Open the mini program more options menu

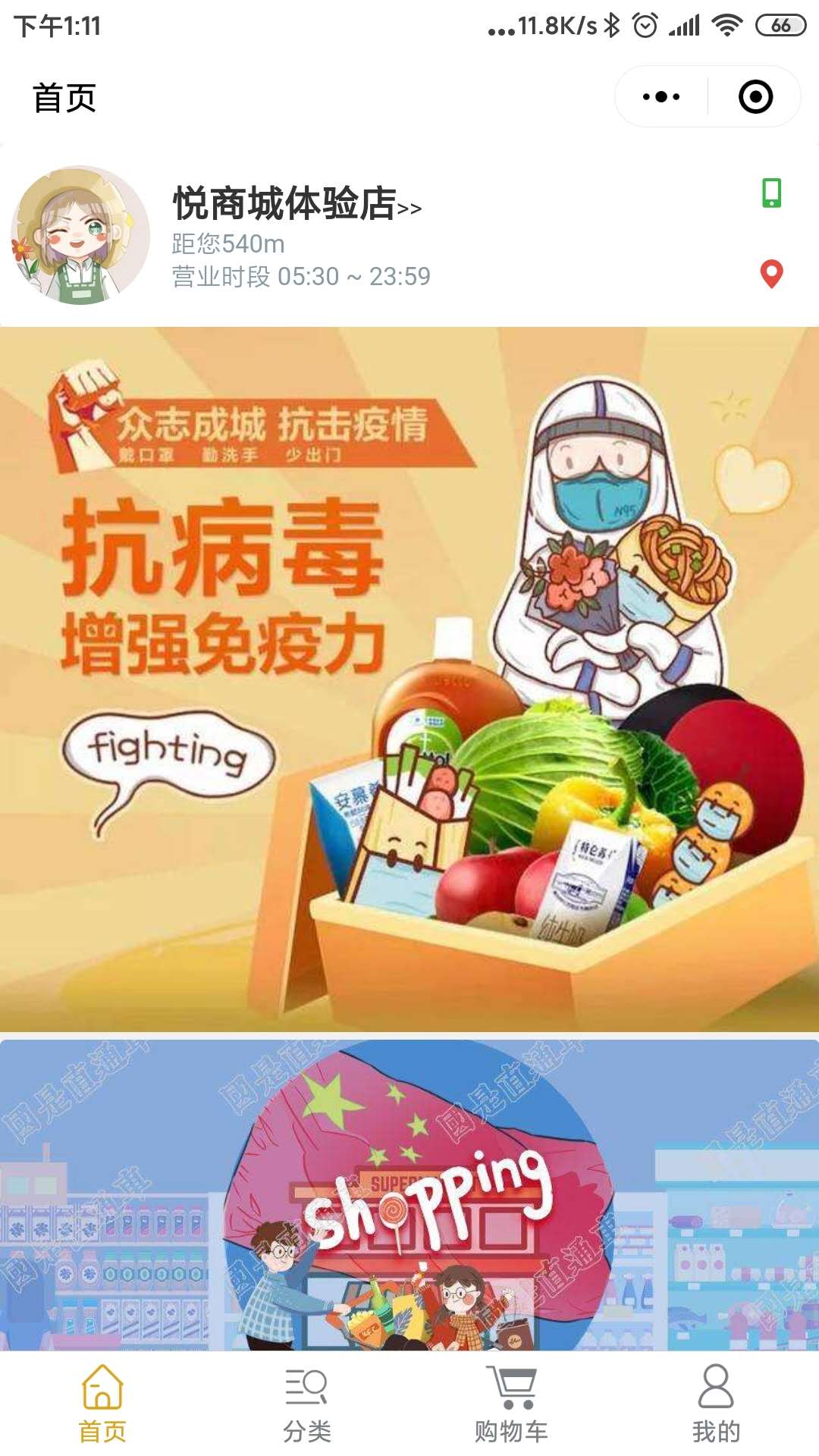[661, 97]
